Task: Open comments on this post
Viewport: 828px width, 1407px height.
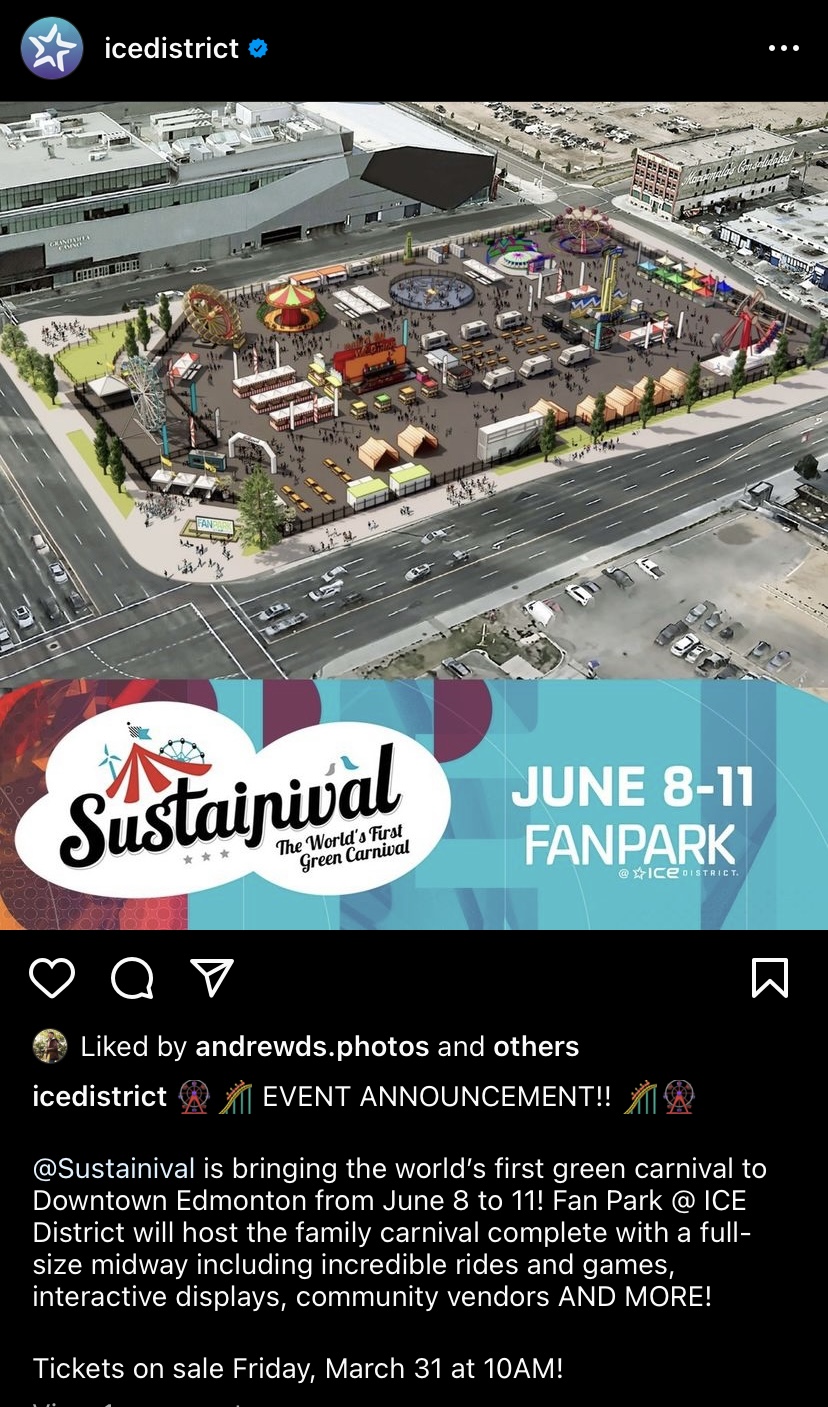Action: point(132,978)
